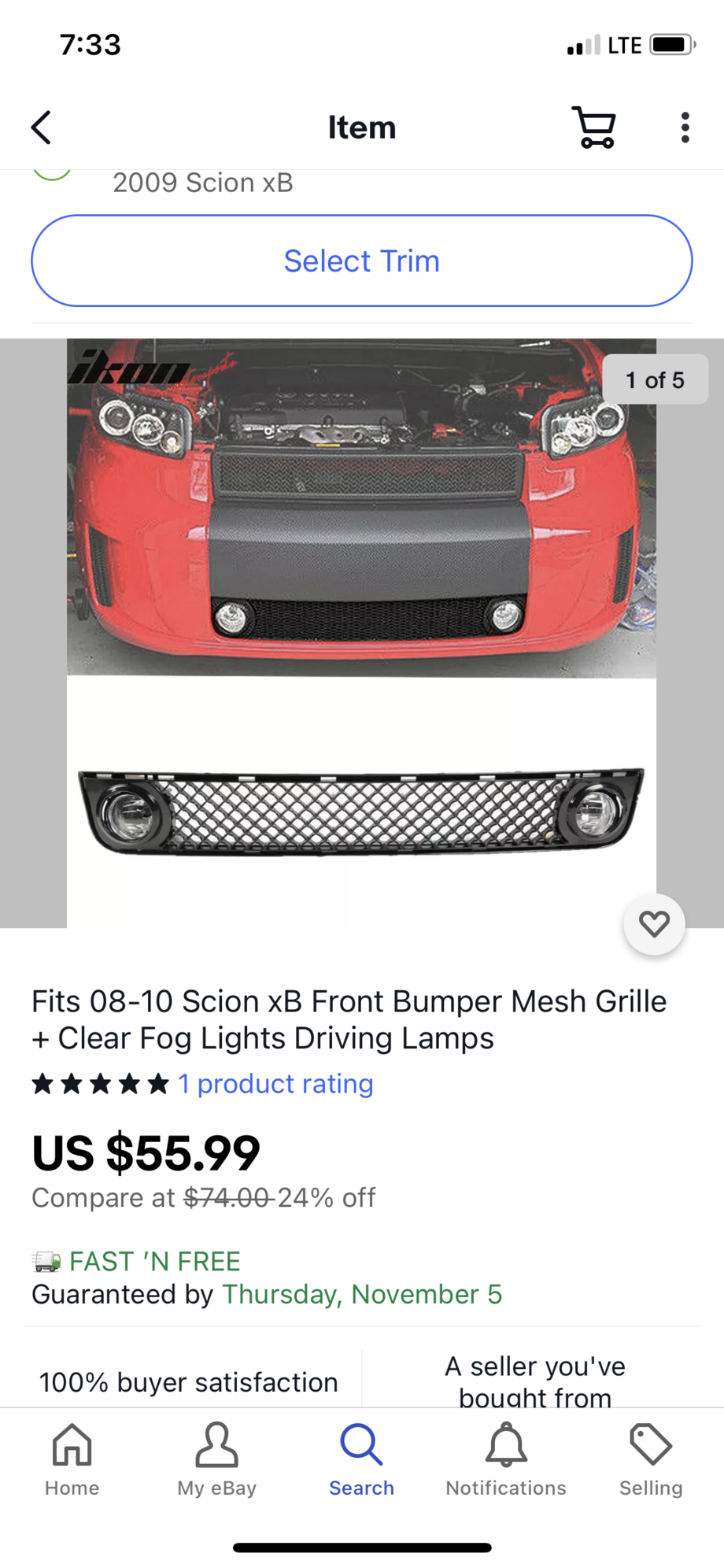This screenshot has width=724, height=1568.
Task: Open the Search tab
Action: (362, 1460)
